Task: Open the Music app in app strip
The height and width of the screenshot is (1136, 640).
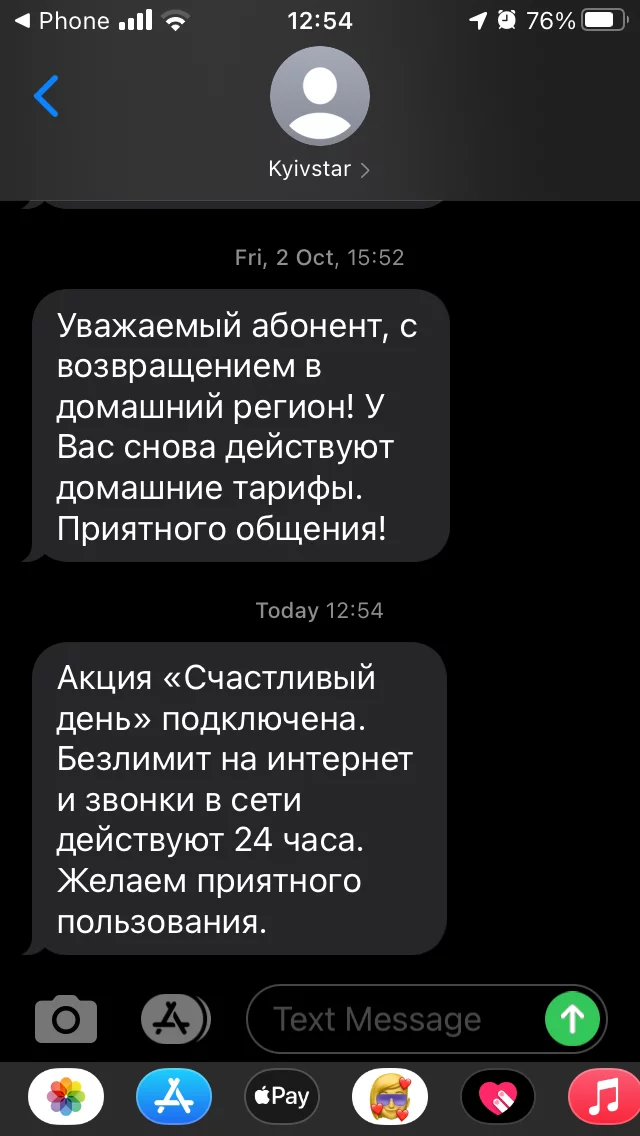Action: tap(604, 1096)
